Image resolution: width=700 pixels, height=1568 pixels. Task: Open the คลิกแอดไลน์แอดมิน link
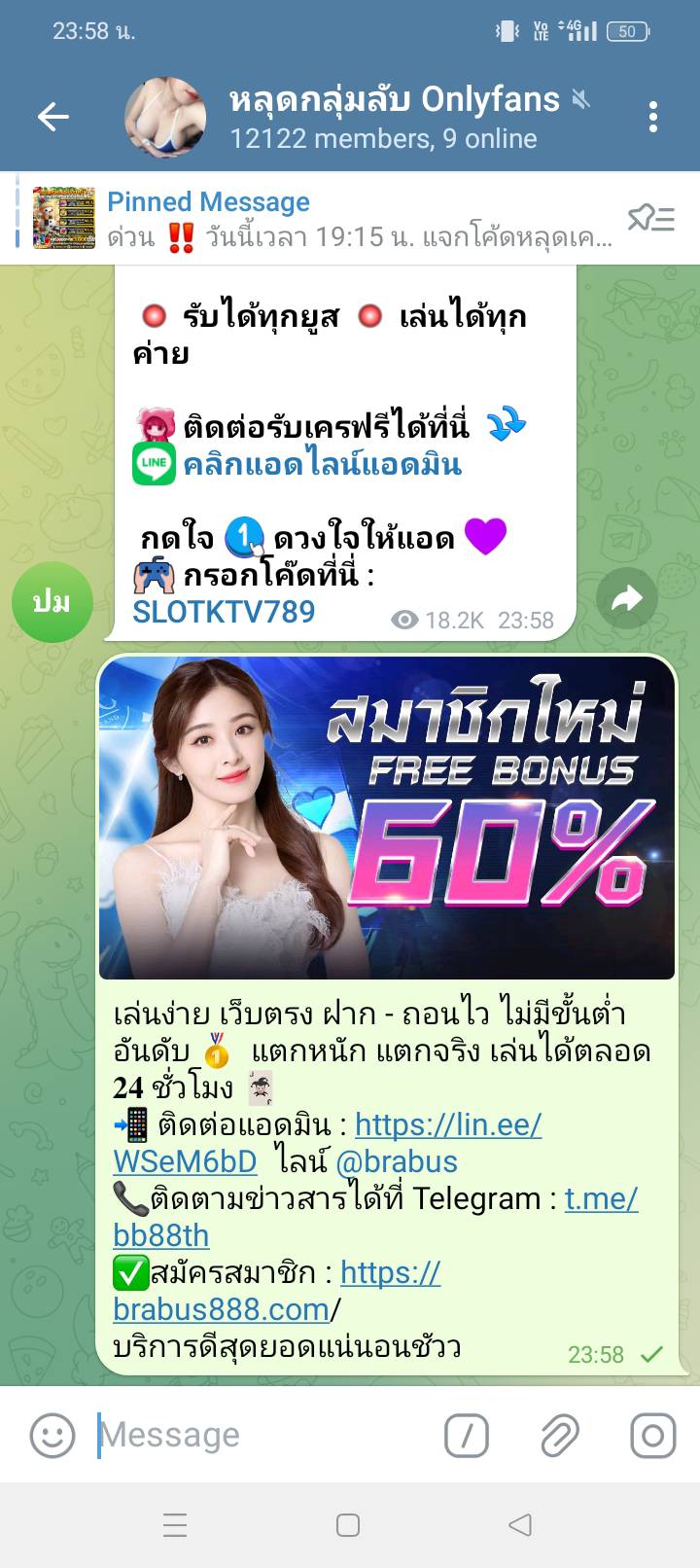pos(321,465)
